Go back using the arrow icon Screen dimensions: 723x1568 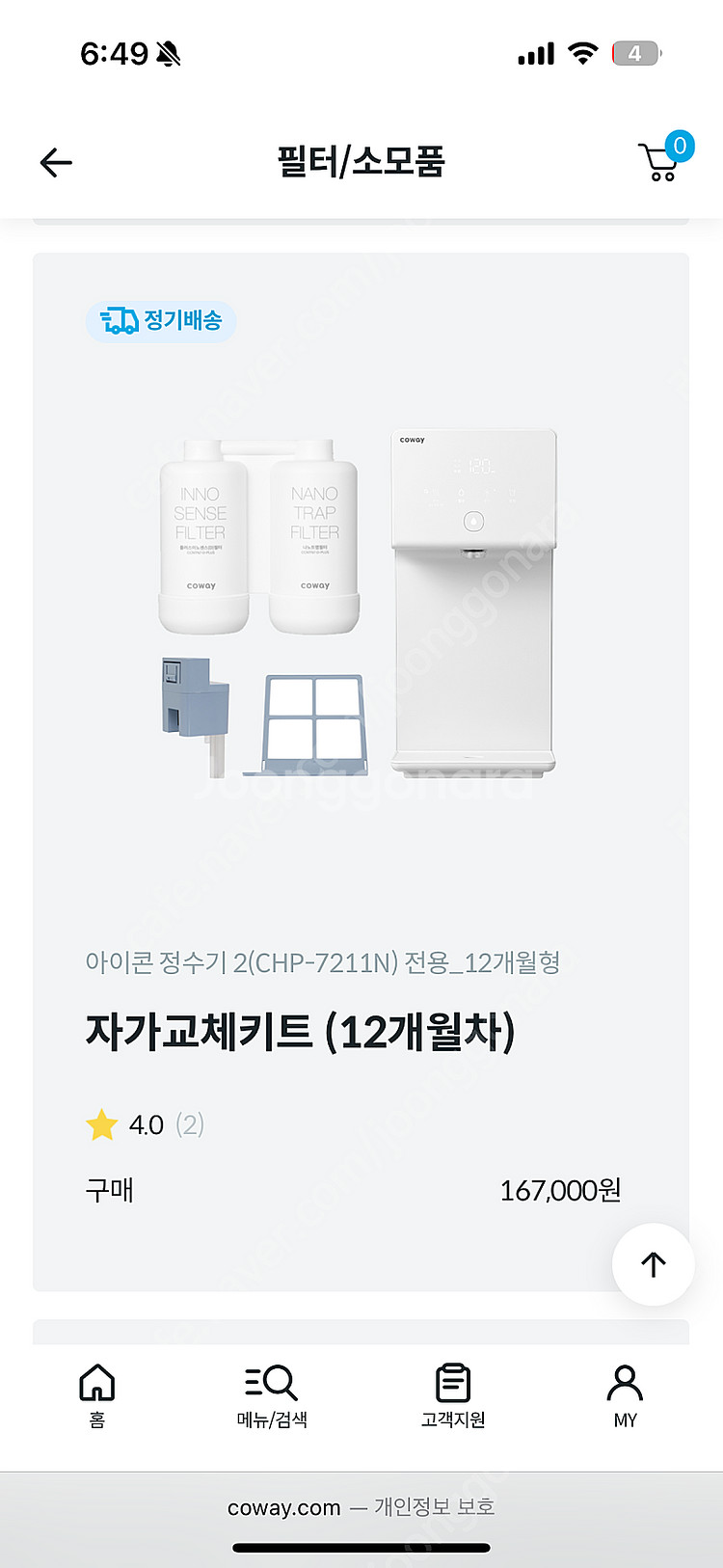[56, 162]
